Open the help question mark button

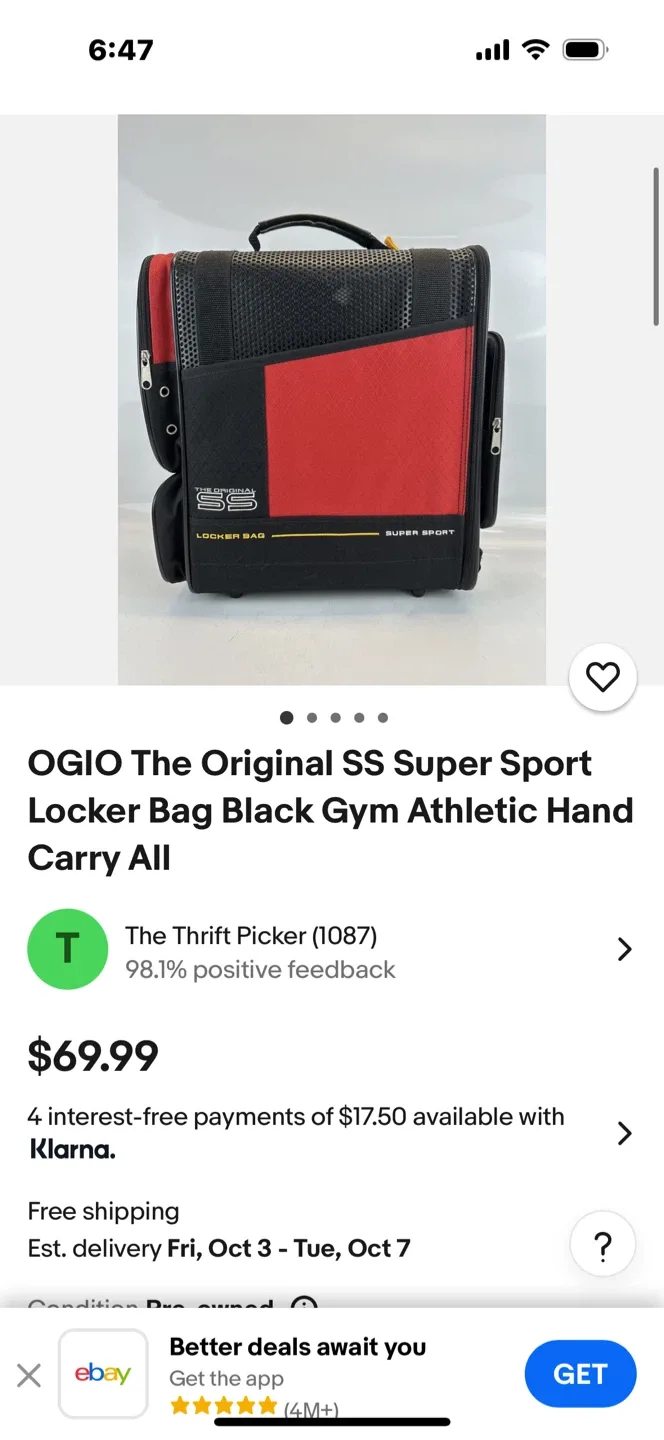click(x=603, y=1245)
